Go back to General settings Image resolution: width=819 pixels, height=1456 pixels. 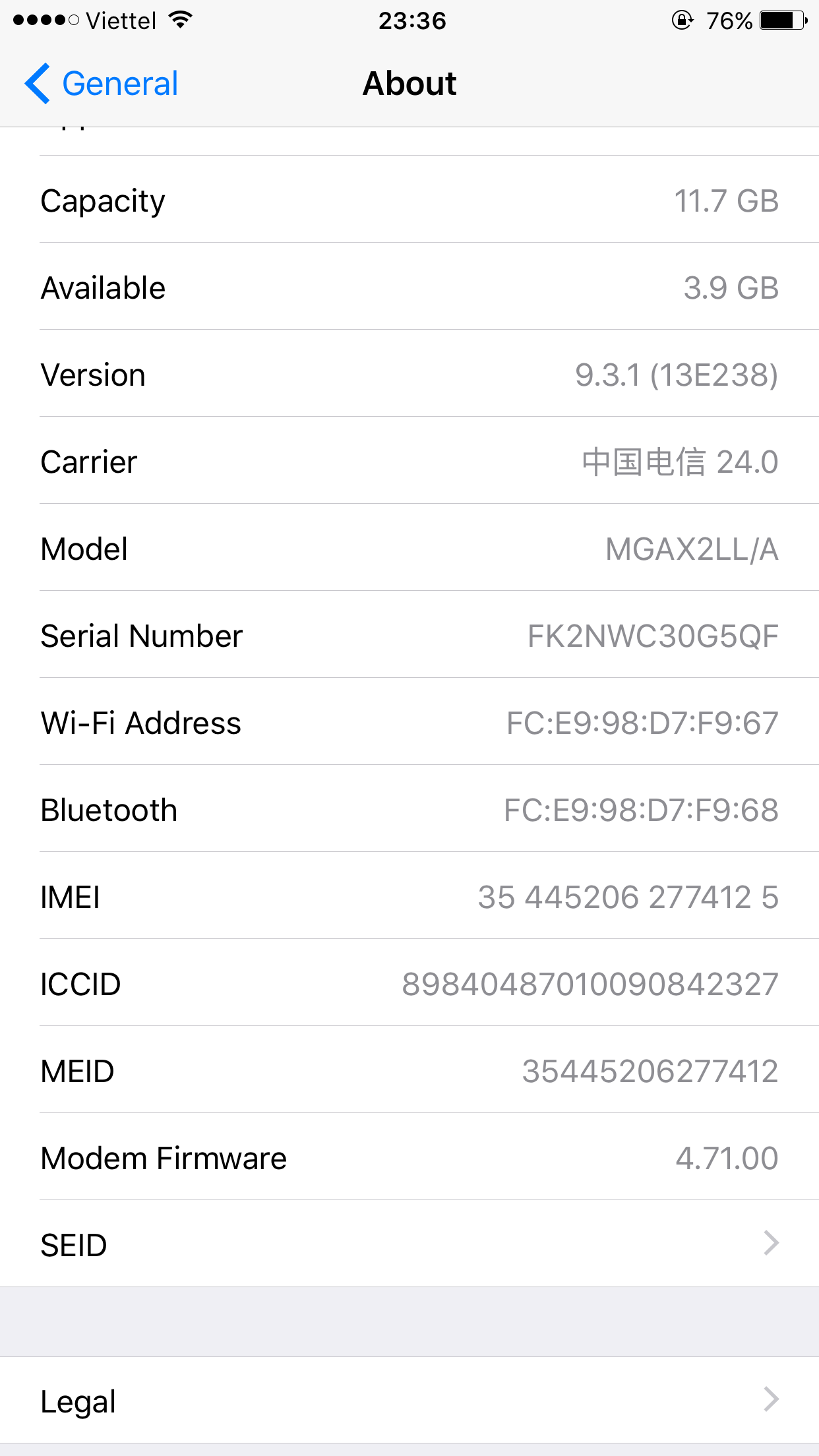(102, 84)
